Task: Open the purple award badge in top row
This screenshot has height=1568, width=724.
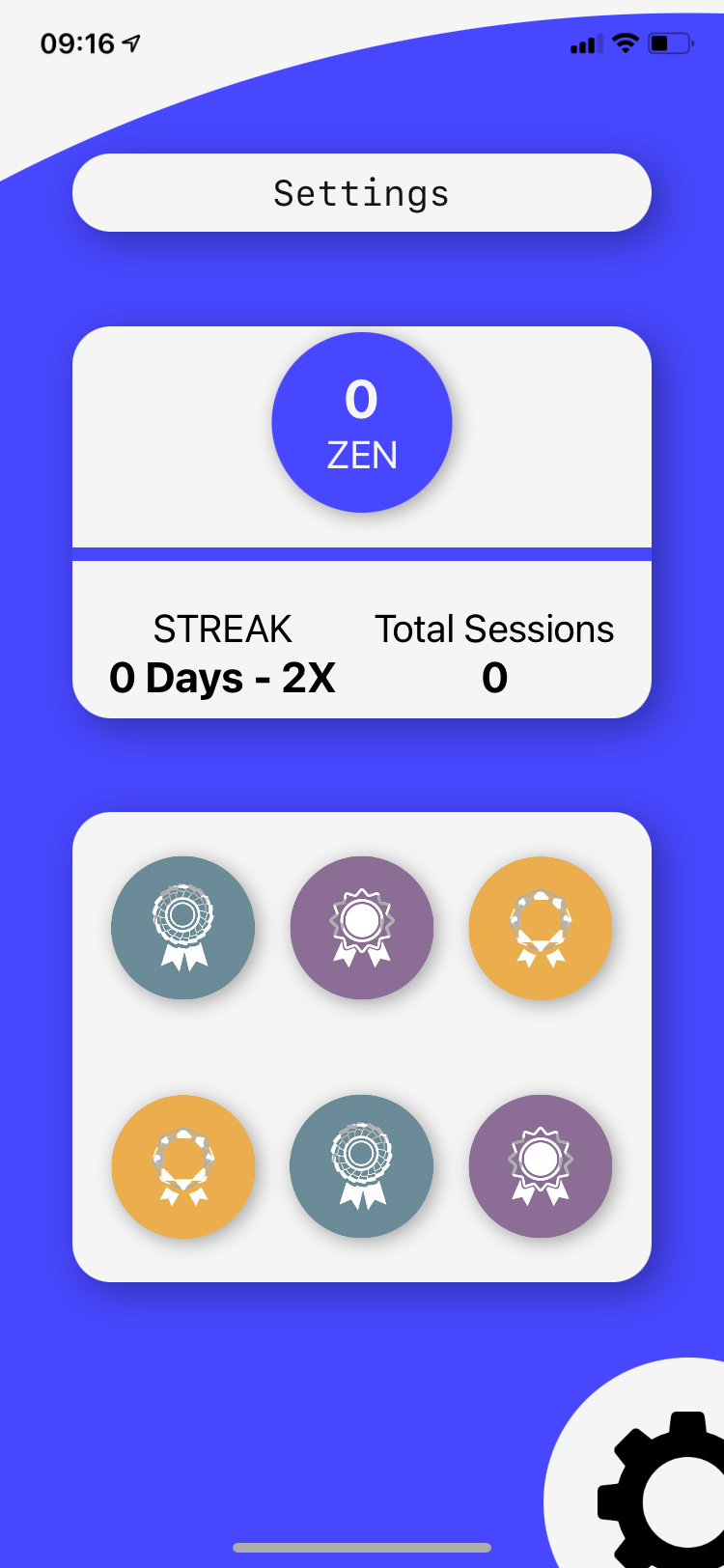Action: (x=362, y=927)
